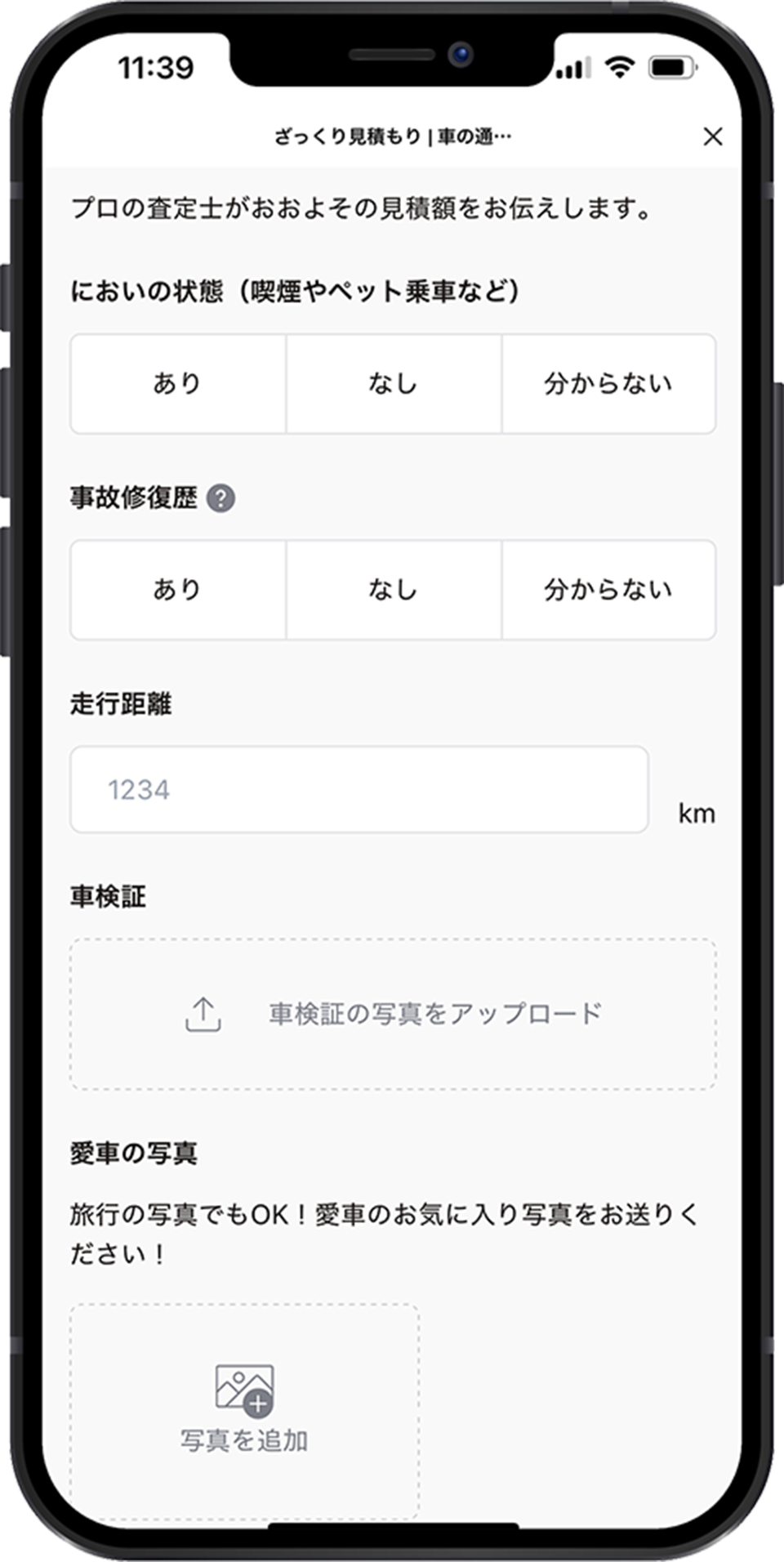Screen dimensions: 784x1562
Task: Select なし for においの状態
Action: point(394,383)
